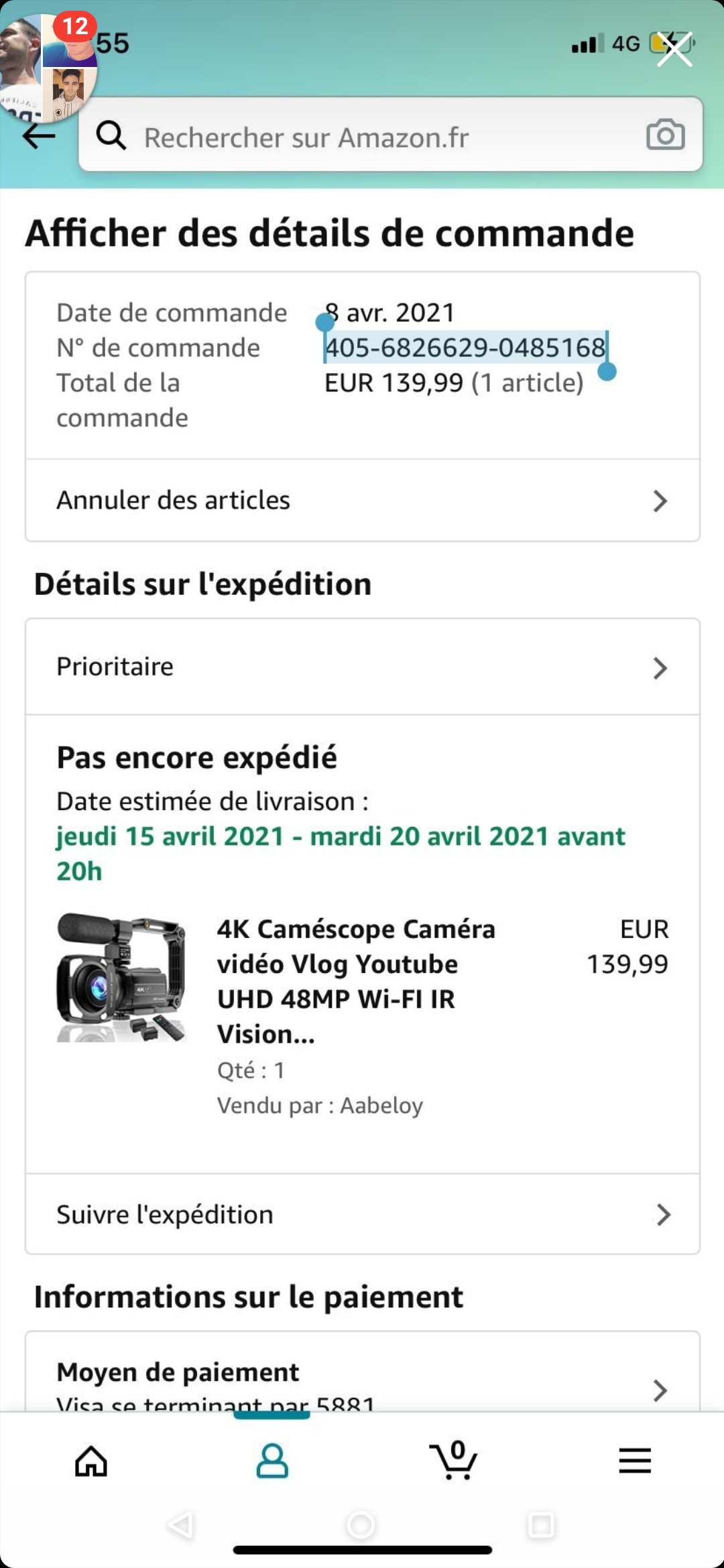Open the camera search icon
The width and height of the screenshot is (724, 1568).
[665, 135]
